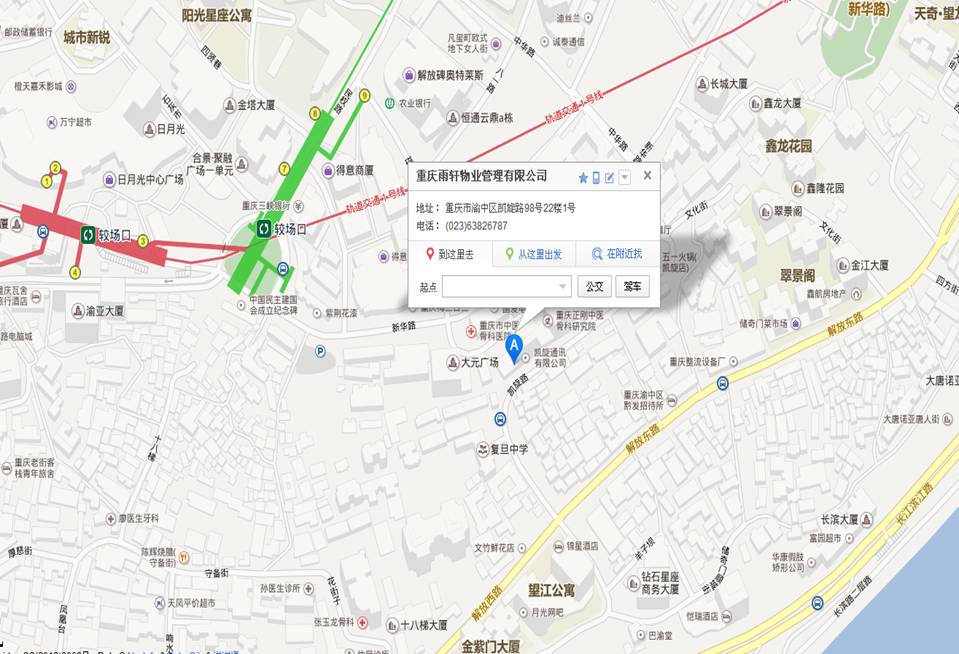Get 驾车 driving directions
Viewport: 959px width, 654px height.
pyautogui.click(x=632, y=286)
